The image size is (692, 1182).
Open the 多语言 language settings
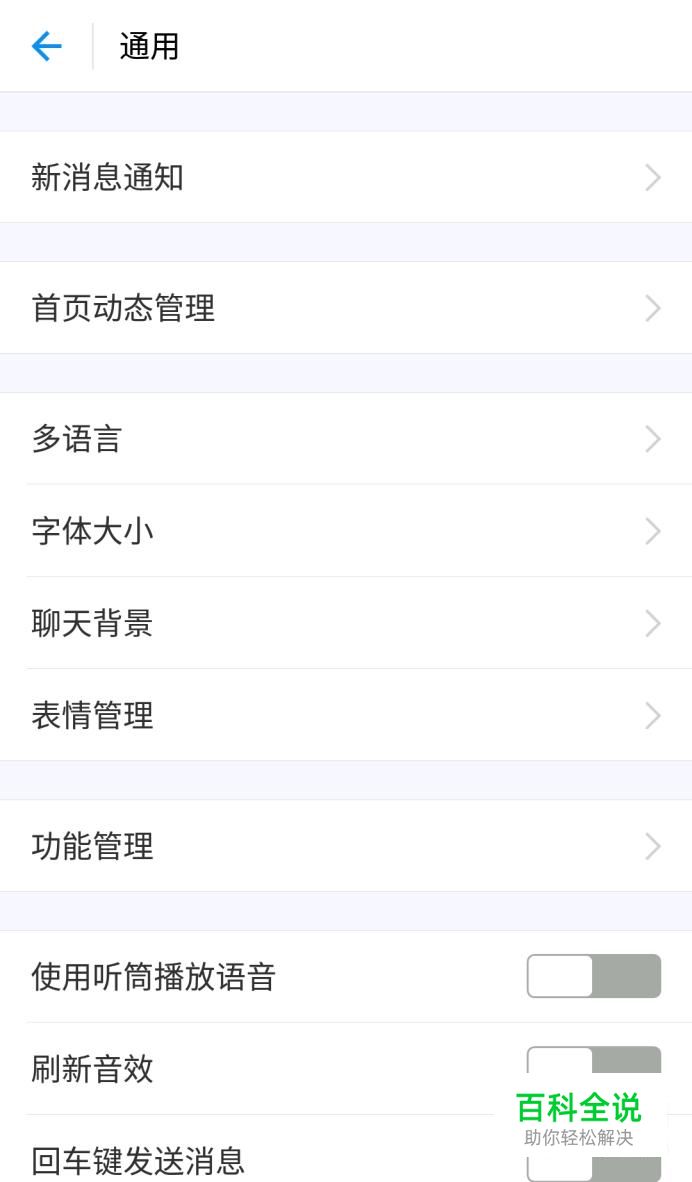click(x=346, y=439)
